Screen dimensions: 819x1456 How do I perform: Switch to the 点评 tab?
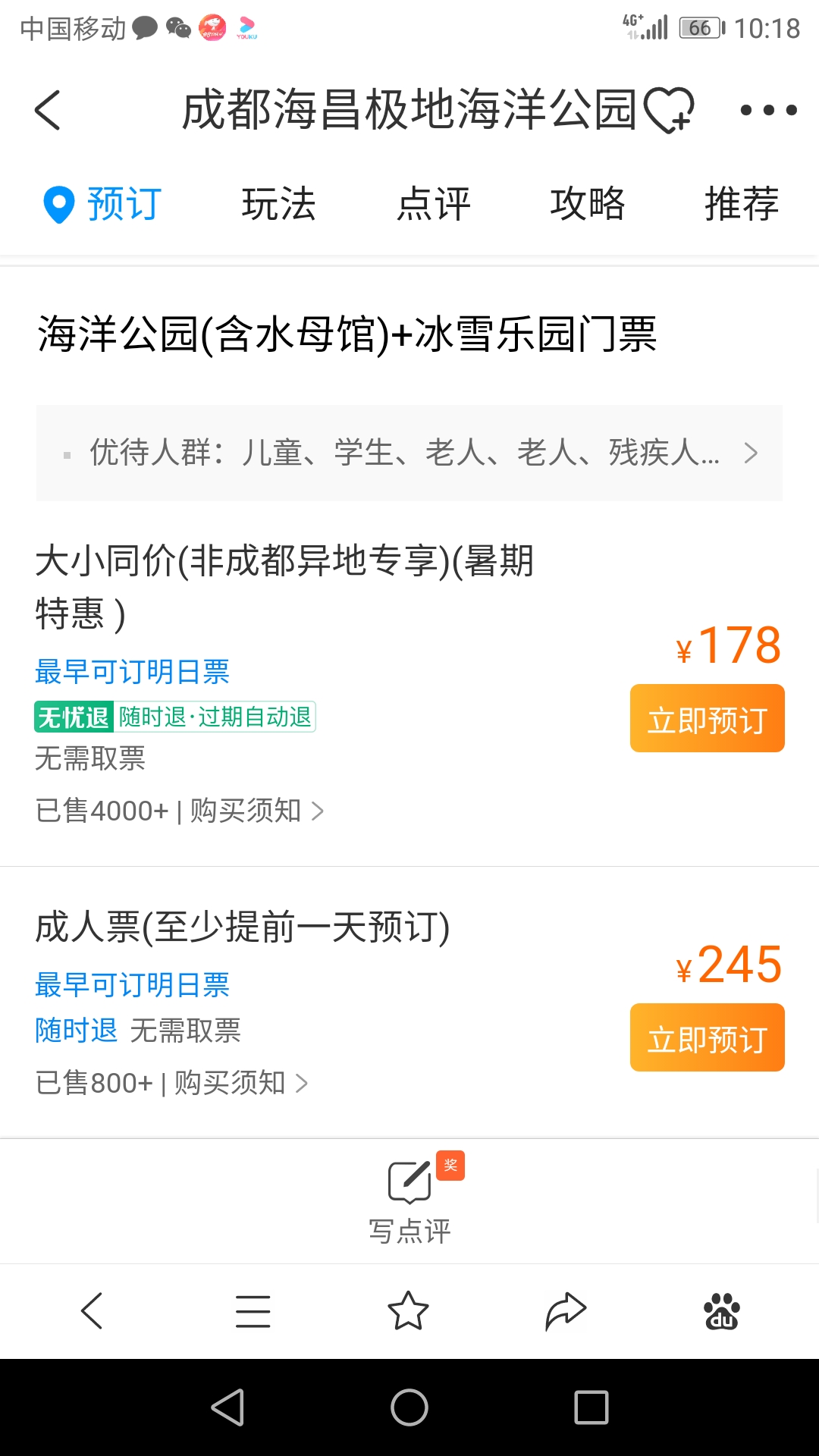pos(433,203)
